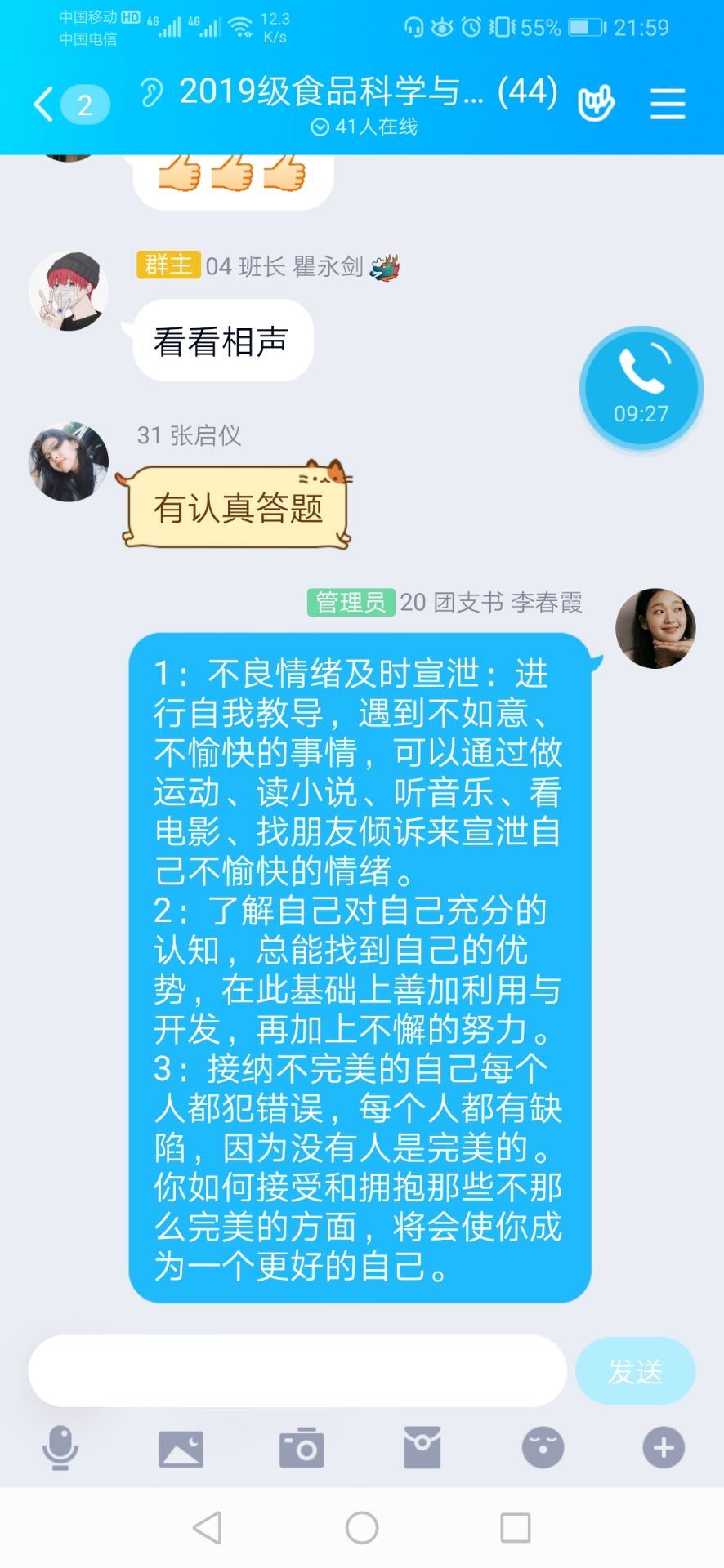Image resolution: width=724 pixels, height=1568 pixels.
Task: Open the red packet option
Action: coord(422,1448)
